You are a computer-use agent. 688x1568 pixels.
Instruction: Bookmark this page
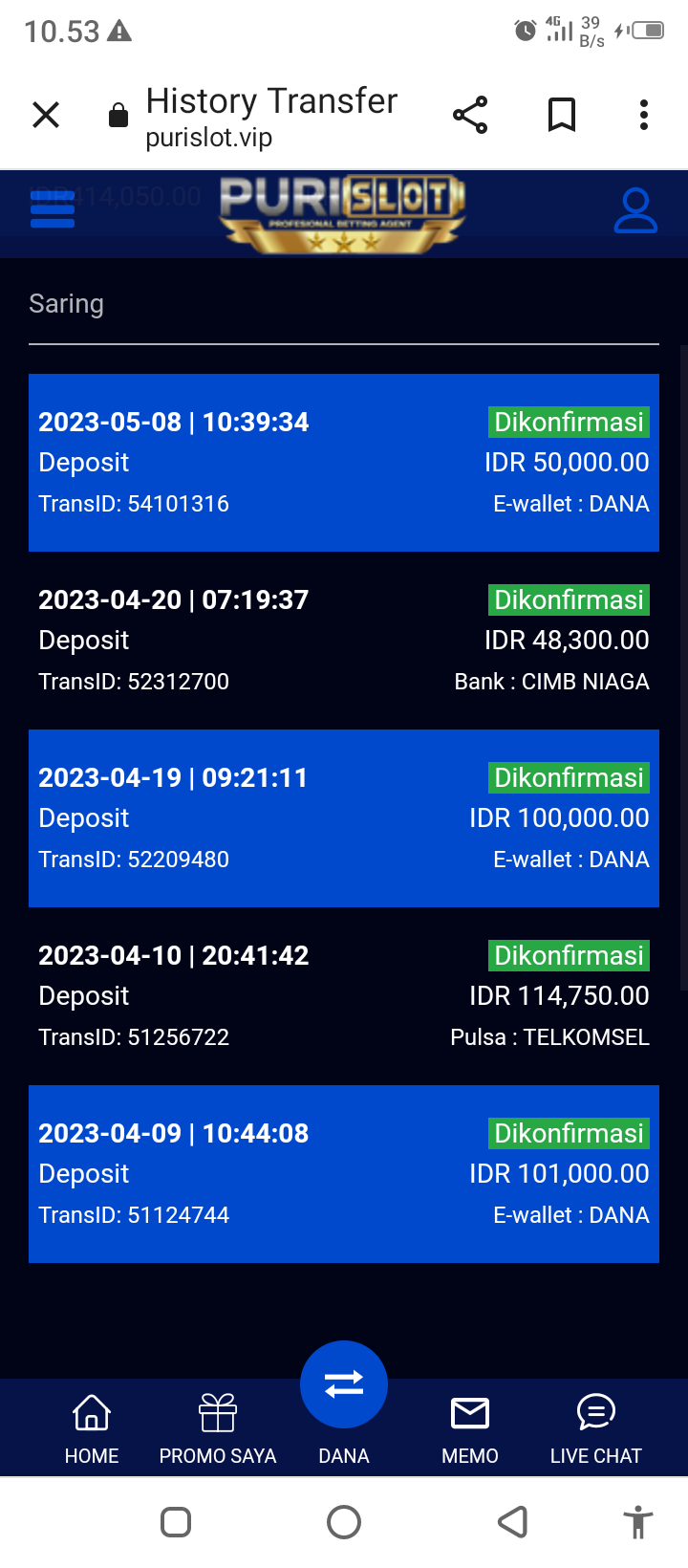[x=562, y=116]
